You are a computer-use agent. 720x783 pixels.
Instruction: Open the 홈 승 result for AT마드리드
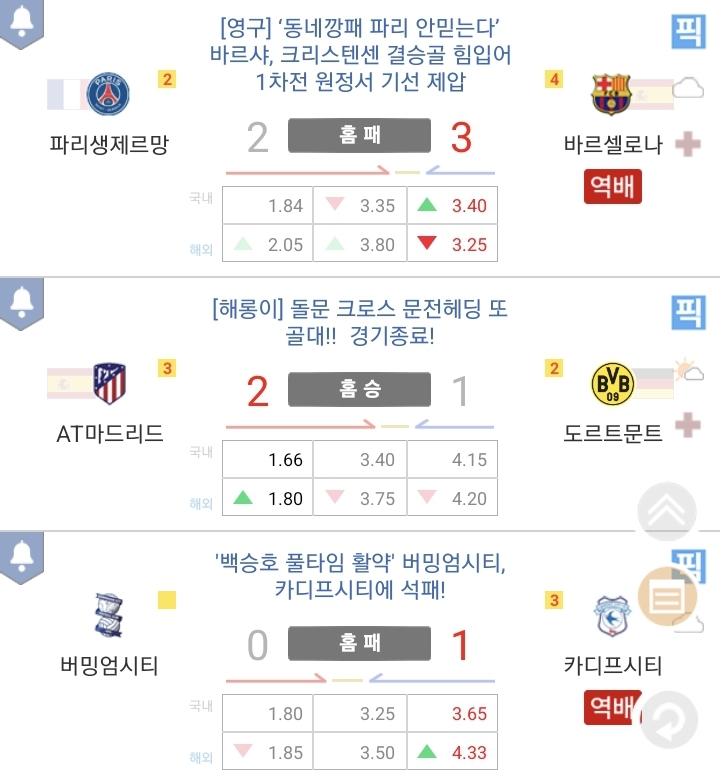[x=359, y=389]
